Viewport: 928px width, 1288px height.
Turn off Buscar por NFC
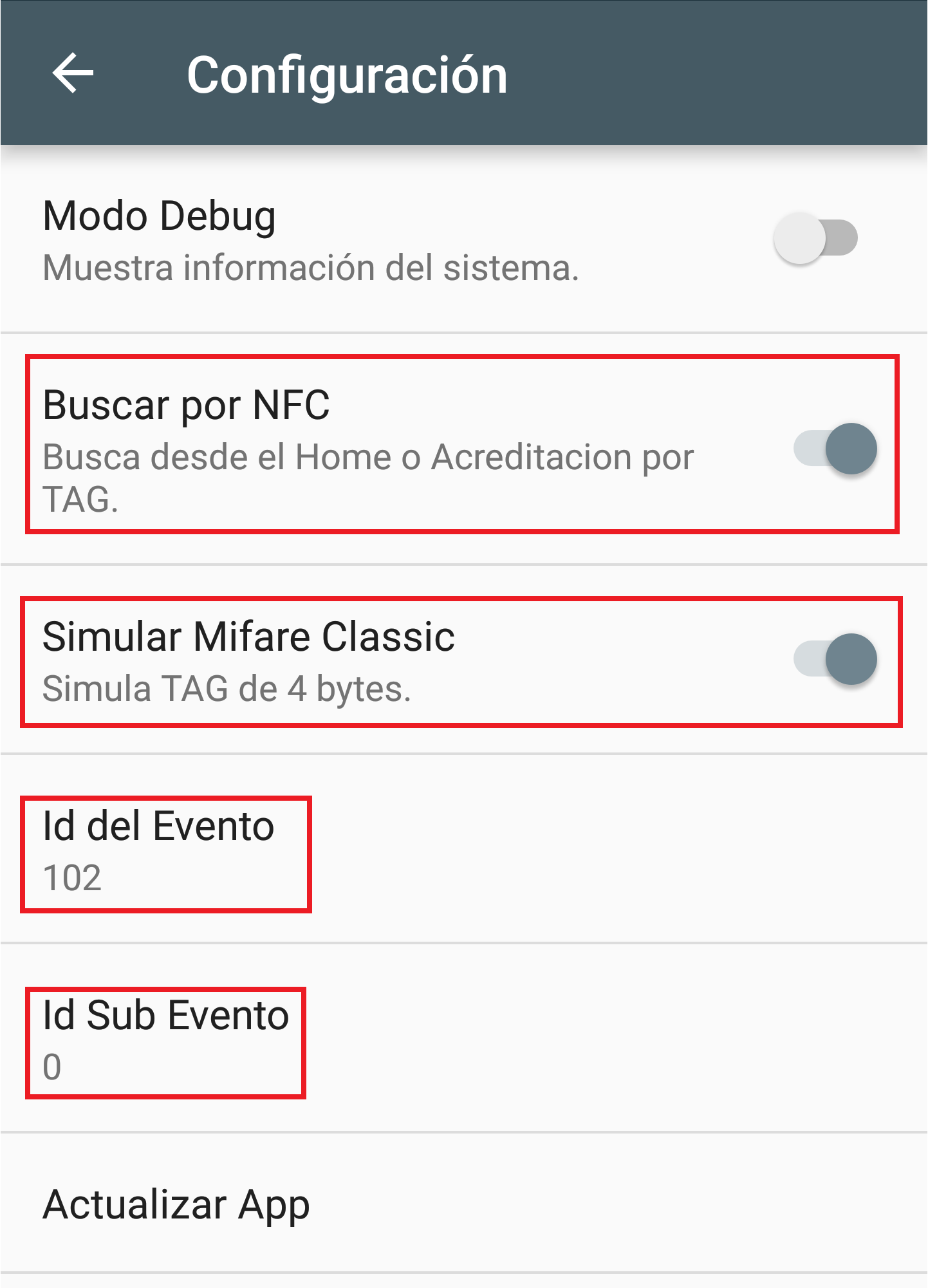(x=835, y=449)
